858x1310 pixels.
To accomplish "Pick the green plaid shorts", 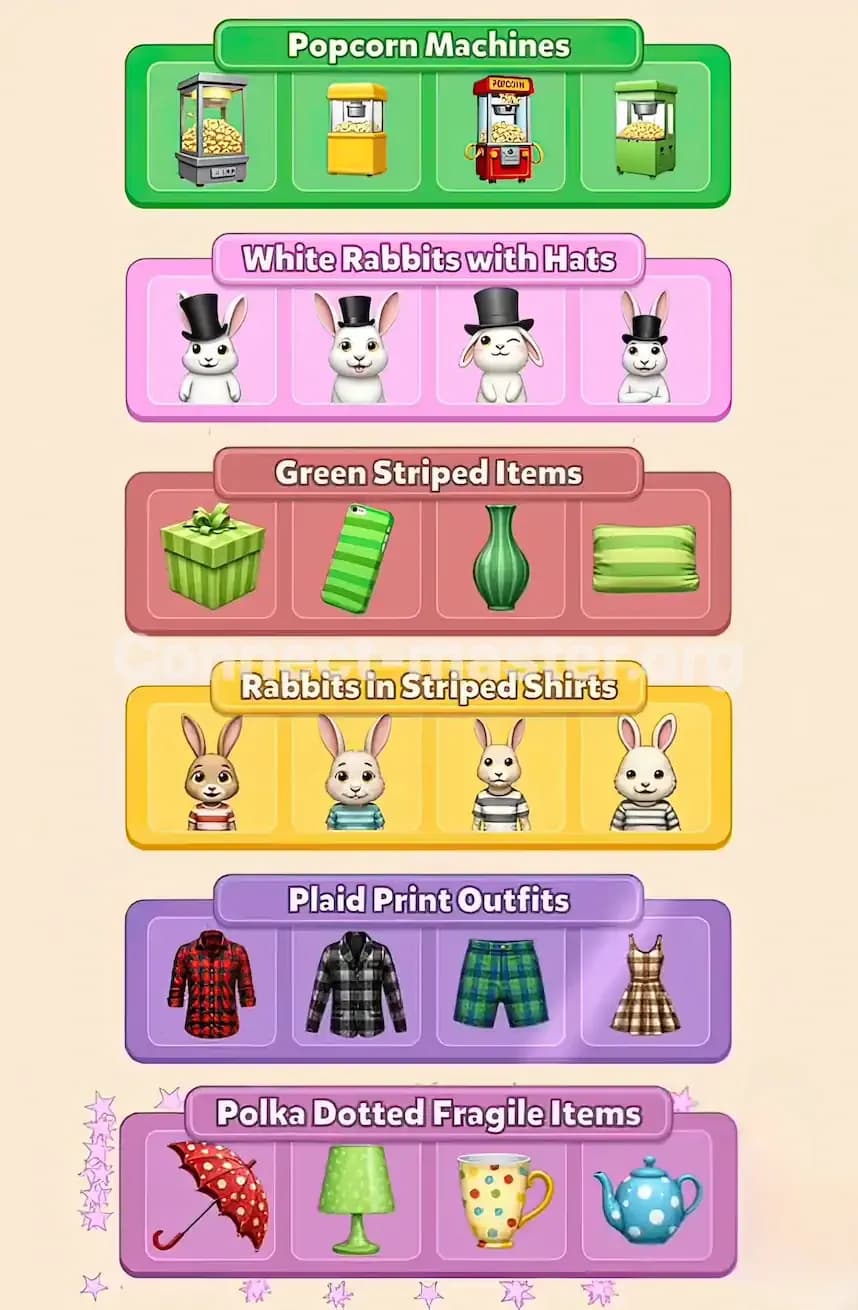I will [501, 985].
